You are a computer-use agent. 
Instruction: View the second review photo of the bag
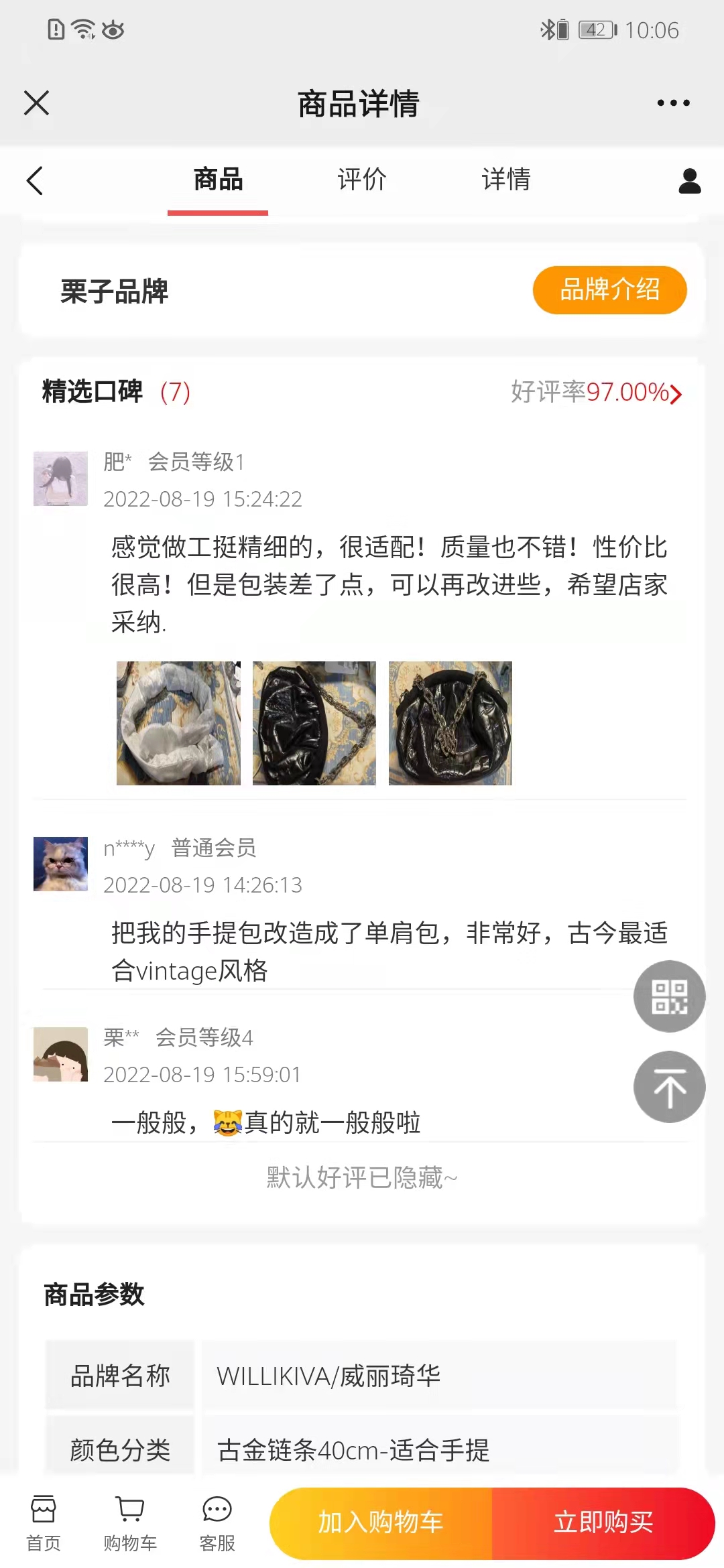pyautogui.click(x=314, y=723)
